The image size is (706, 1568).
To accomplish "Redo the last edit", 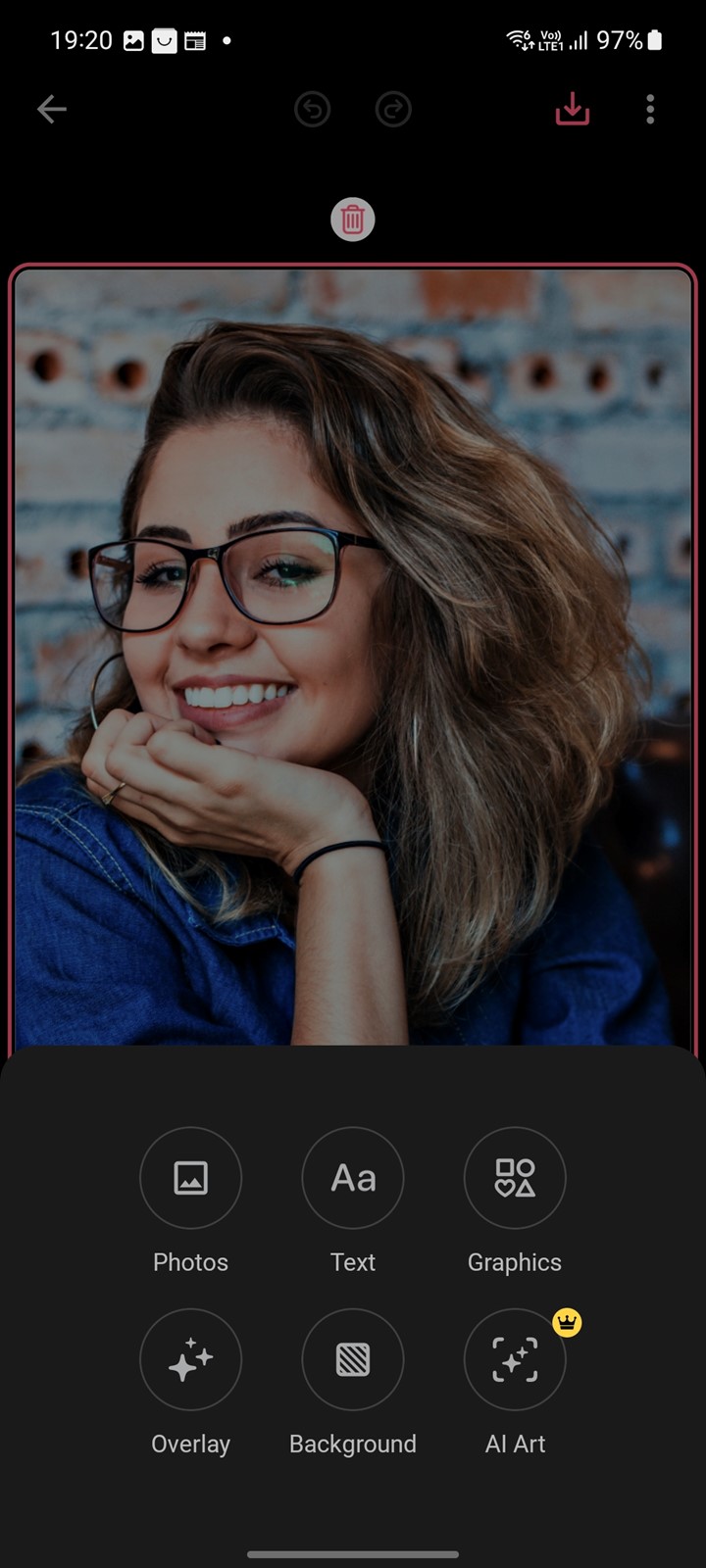I will pos(393,110).
